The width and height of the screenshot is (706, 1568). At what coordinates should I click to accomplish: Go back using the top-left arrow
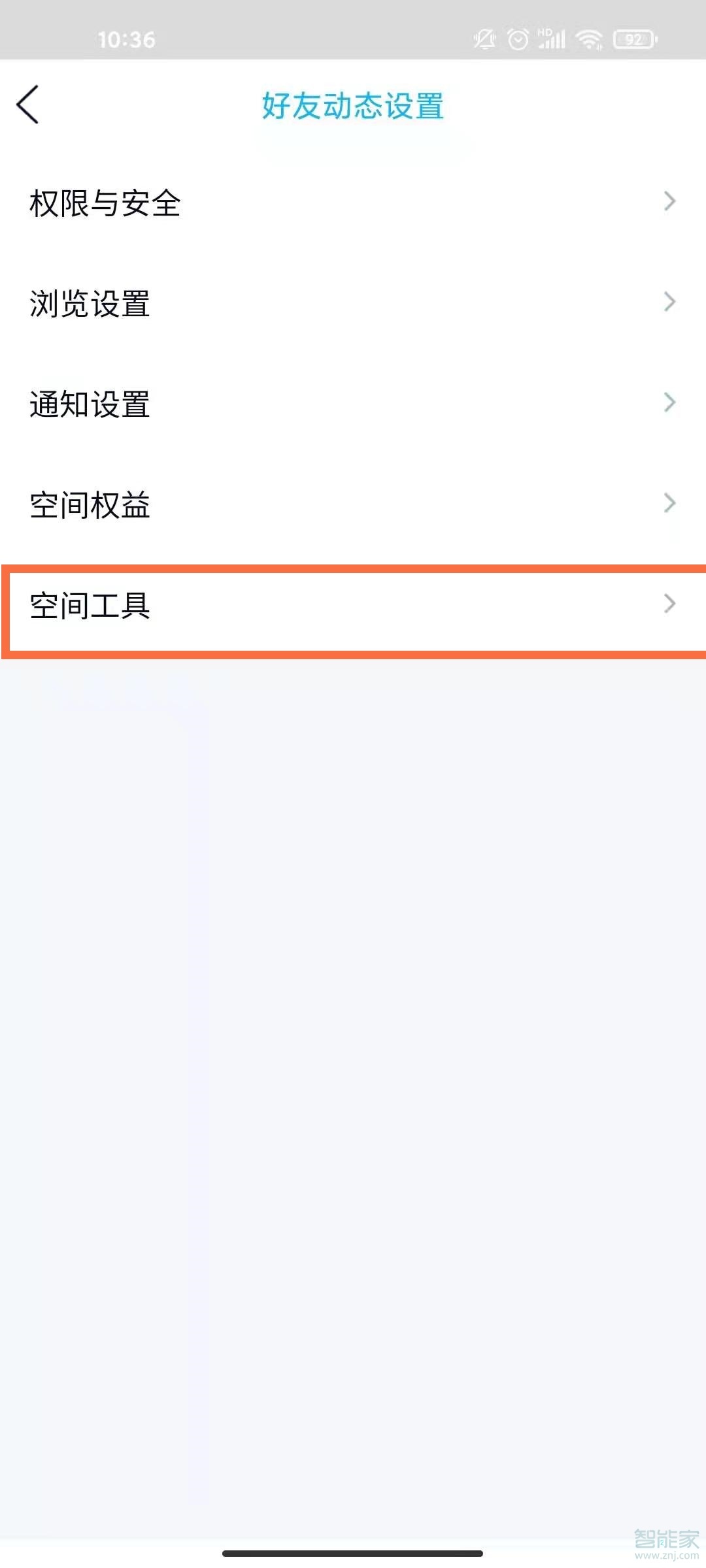tap(27, 105)
